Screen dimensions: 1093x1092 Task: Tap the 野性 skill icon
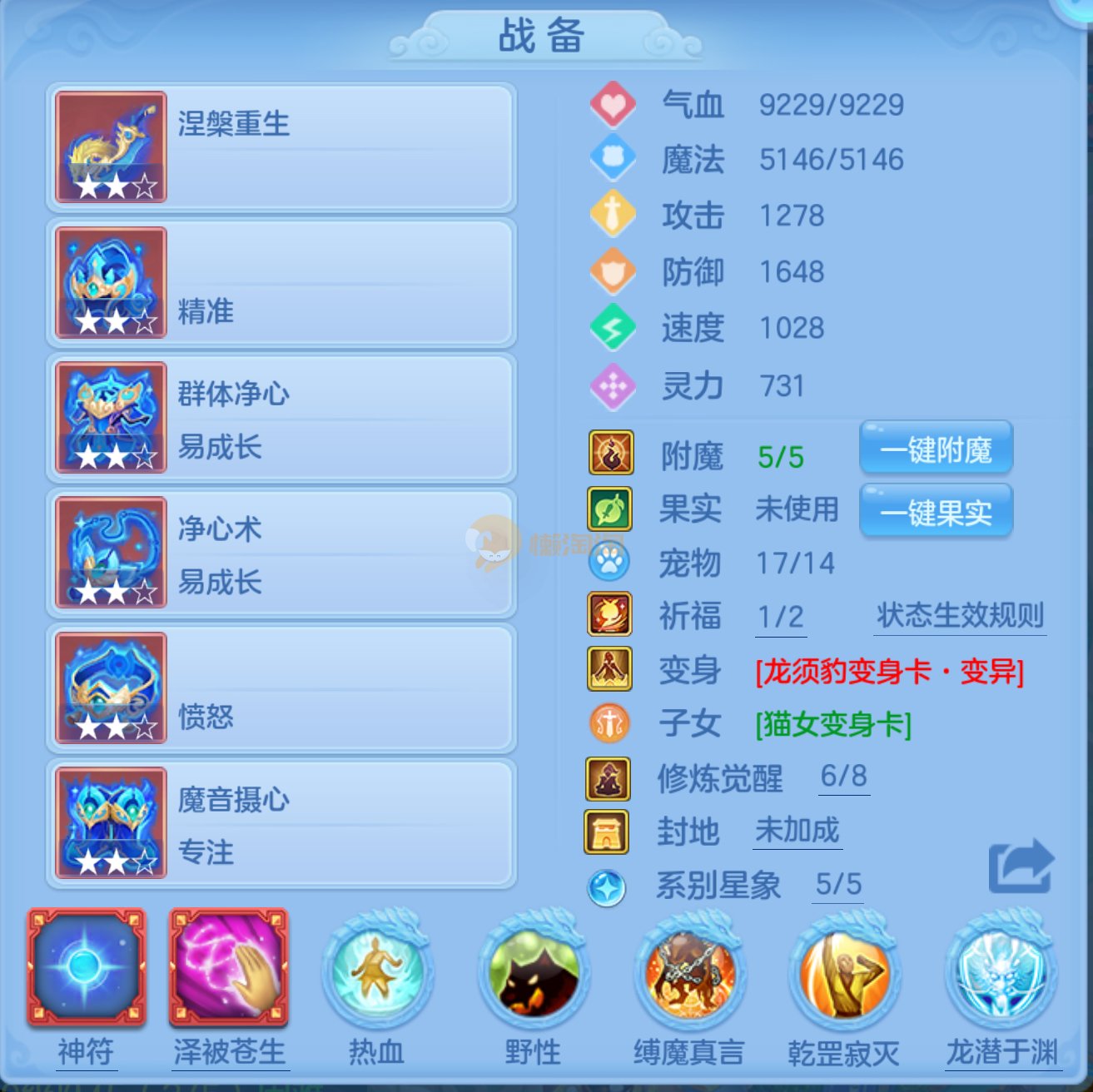(x=533, y=970)
